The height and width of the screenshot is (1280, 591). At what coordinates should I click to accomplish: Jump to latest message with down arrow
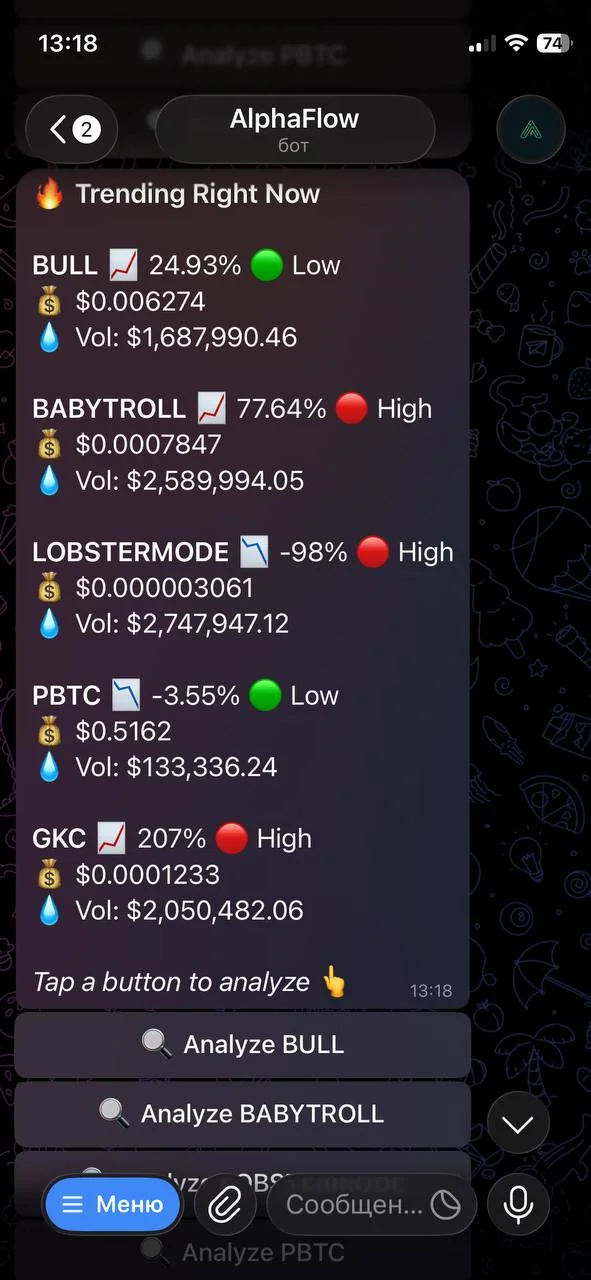pos(518,1124)
